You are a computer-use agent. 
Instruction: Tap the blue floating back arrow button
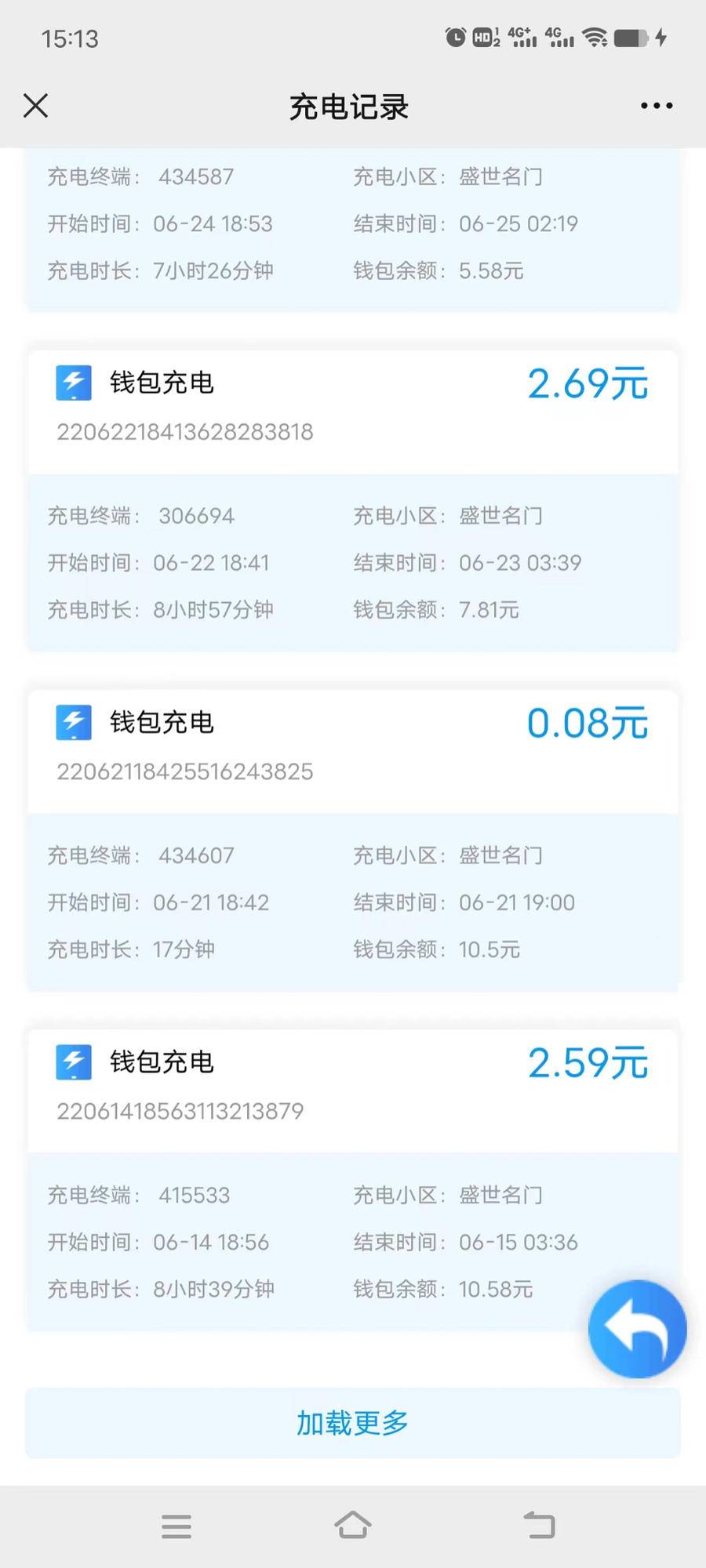point(637,1329)
